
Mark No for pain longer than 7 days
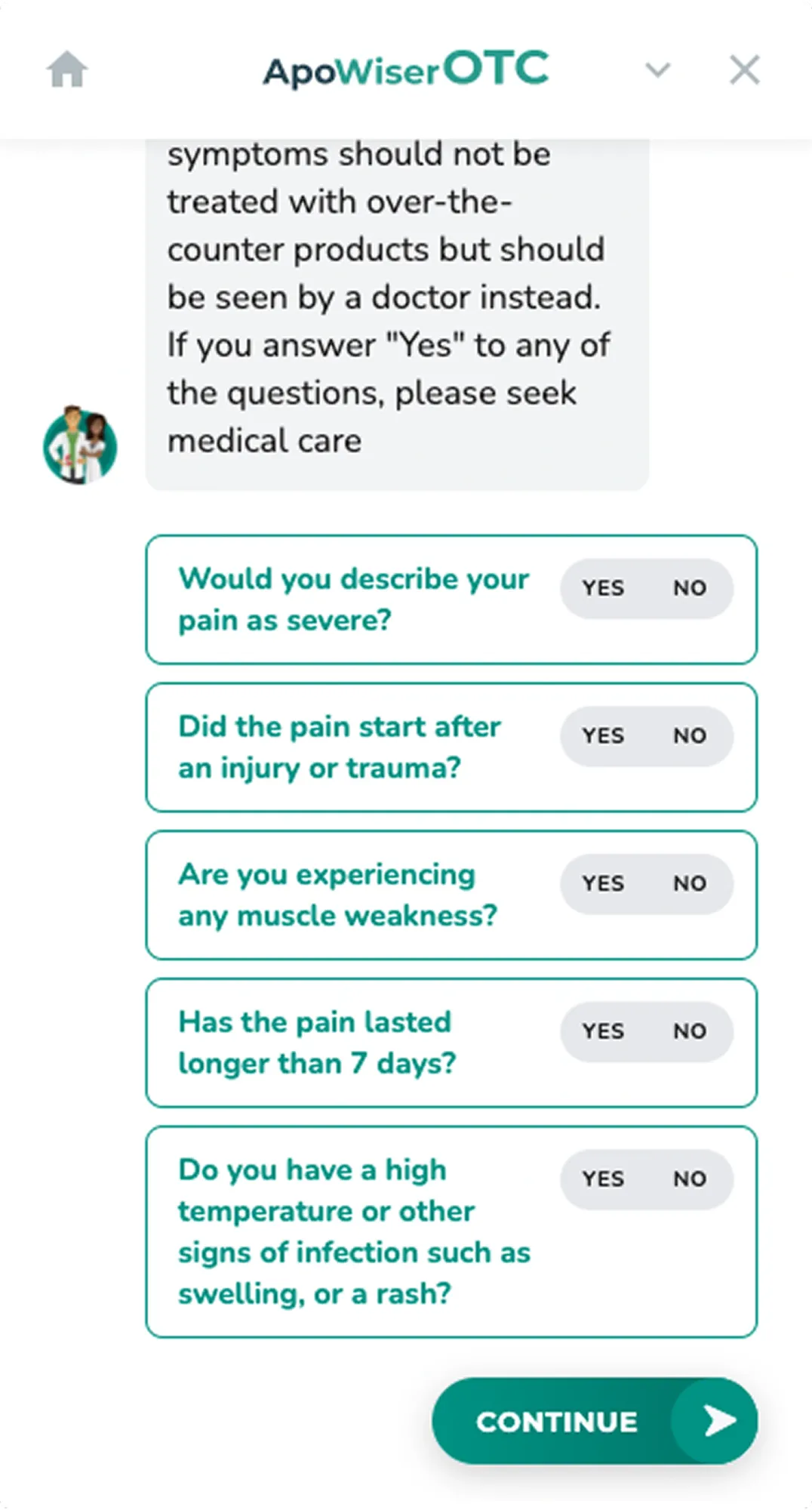690,1031
